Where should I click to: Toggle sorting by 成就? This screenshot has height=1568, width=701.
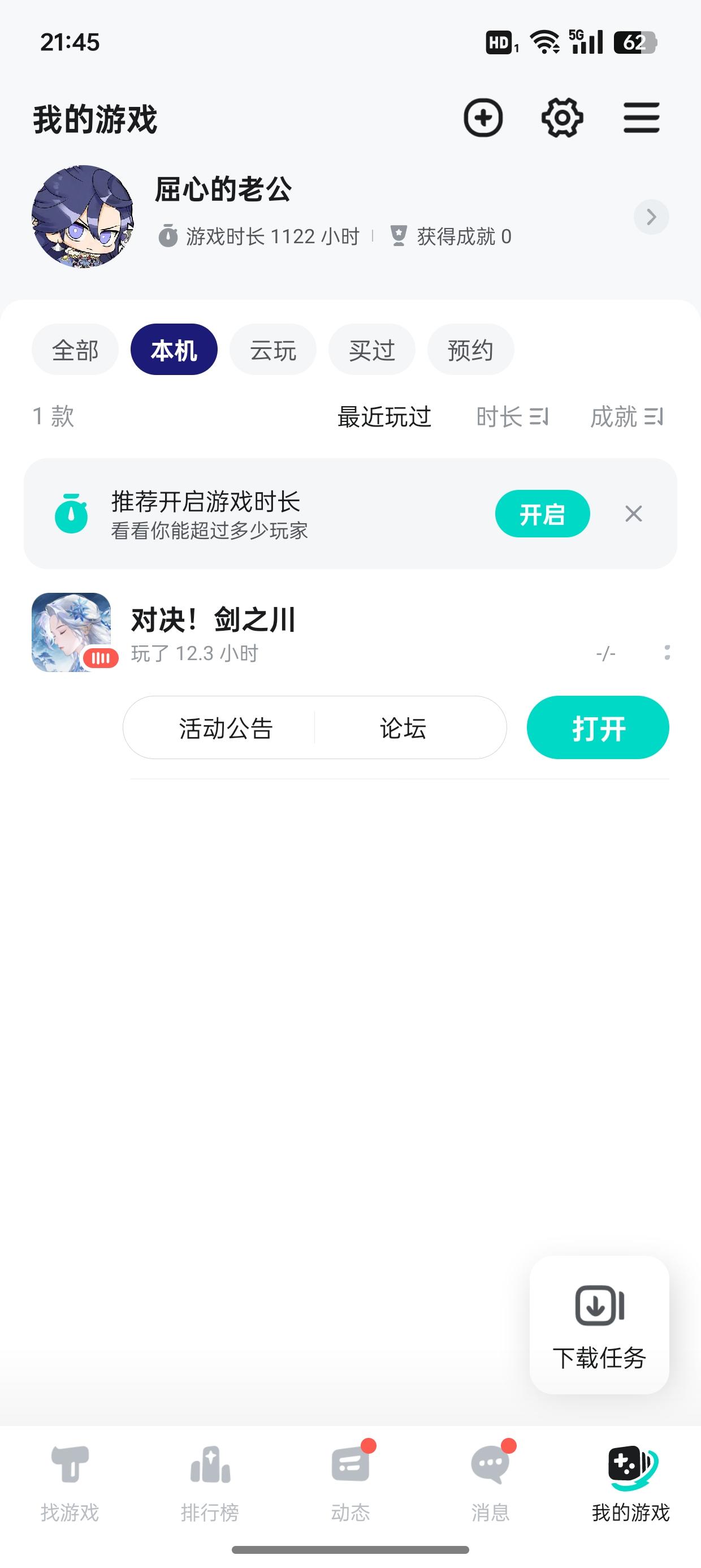(626, 417)
